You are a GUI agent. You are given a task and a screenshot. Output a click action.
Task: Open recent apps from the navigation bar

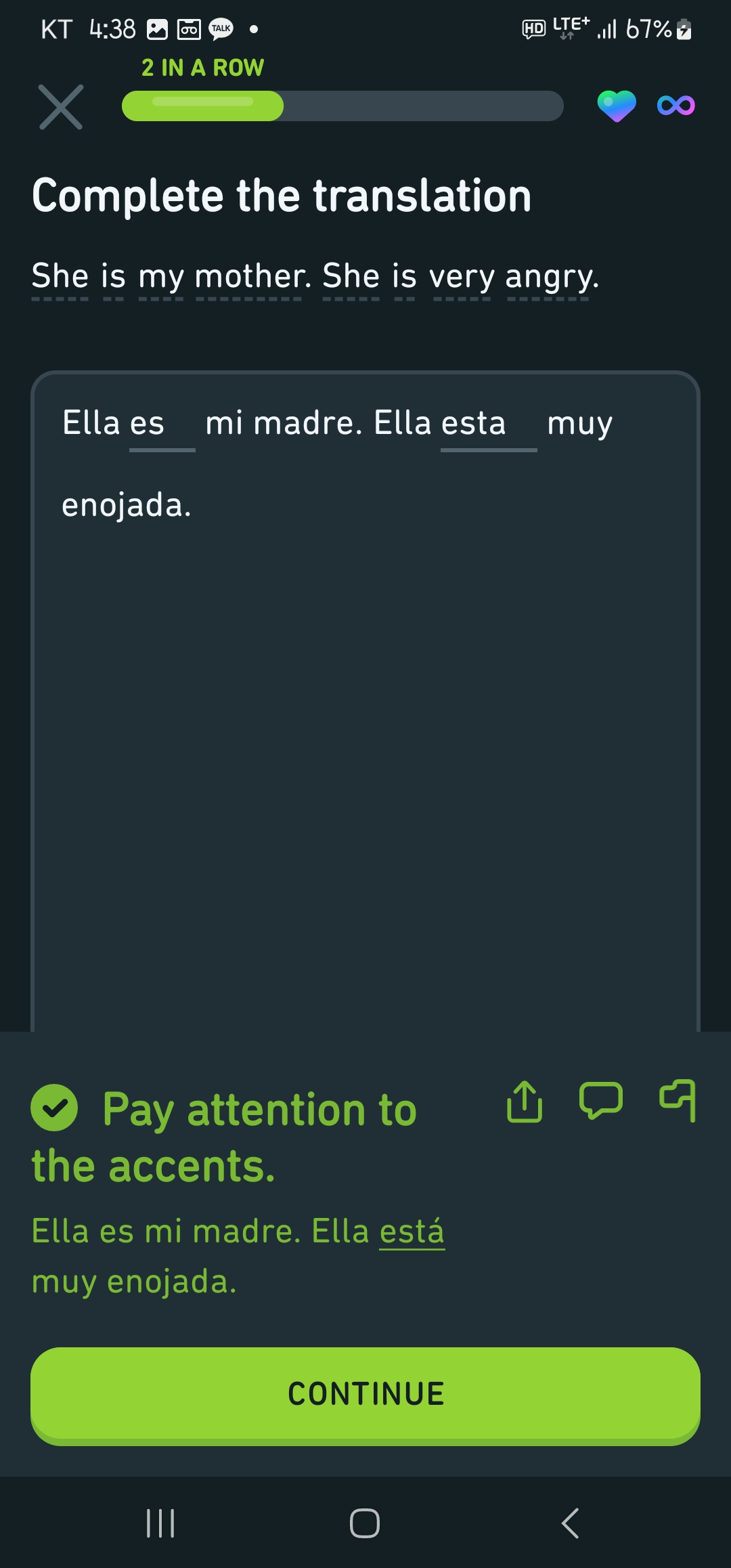[160, 1523]
